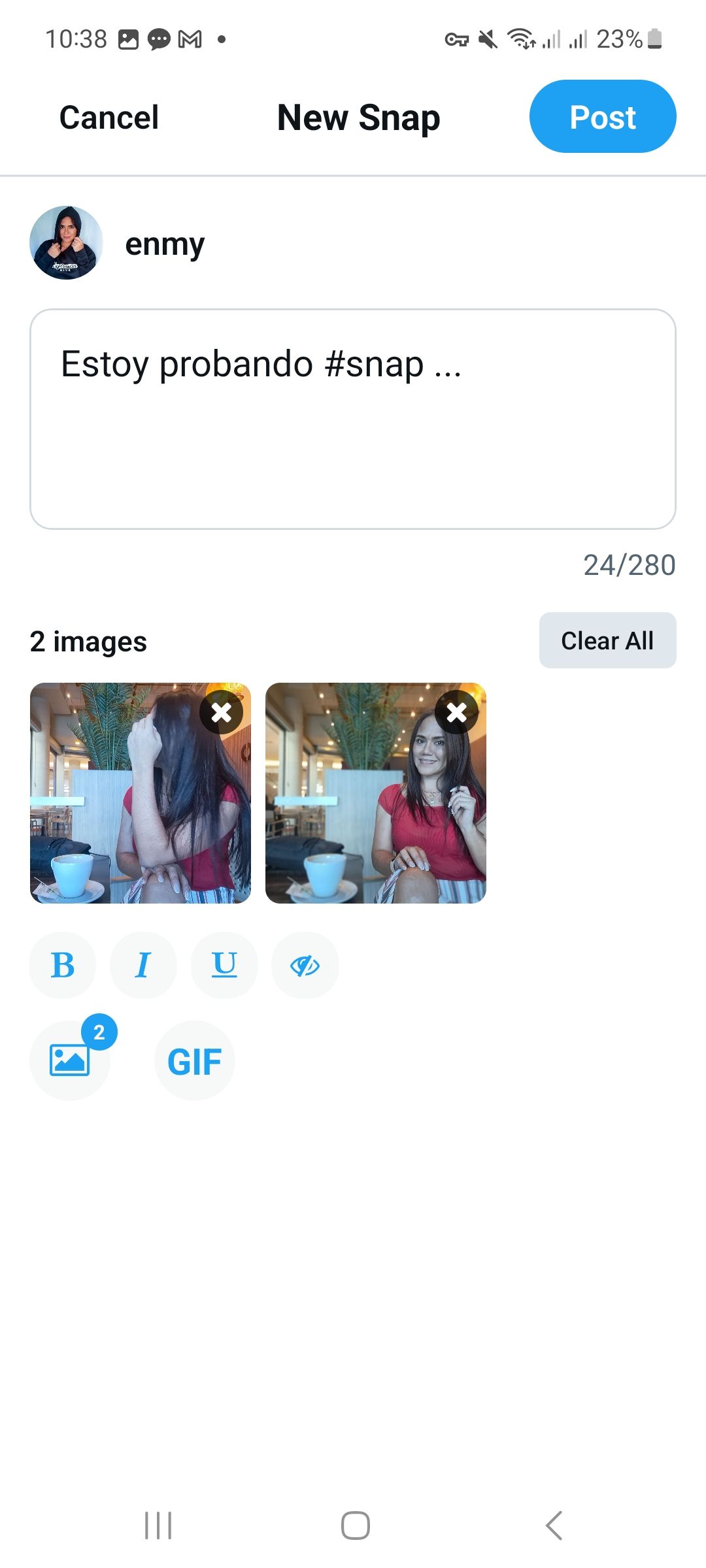This screenshot has height=1568, width=706.
Task: Open recent apps from navigation bar
Action: 158,1526
